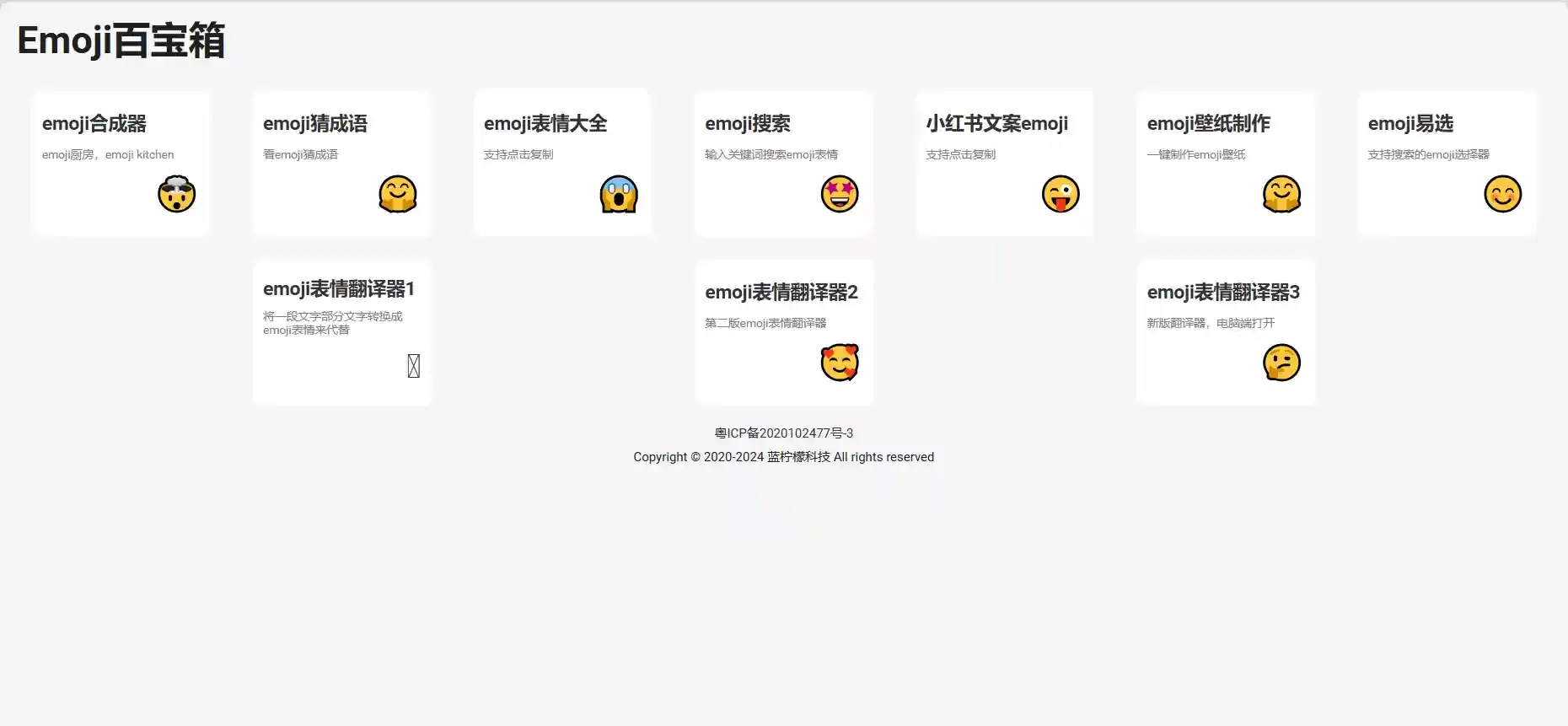Open the 粤ICP备2020102477号-3 link

(784, 433)
